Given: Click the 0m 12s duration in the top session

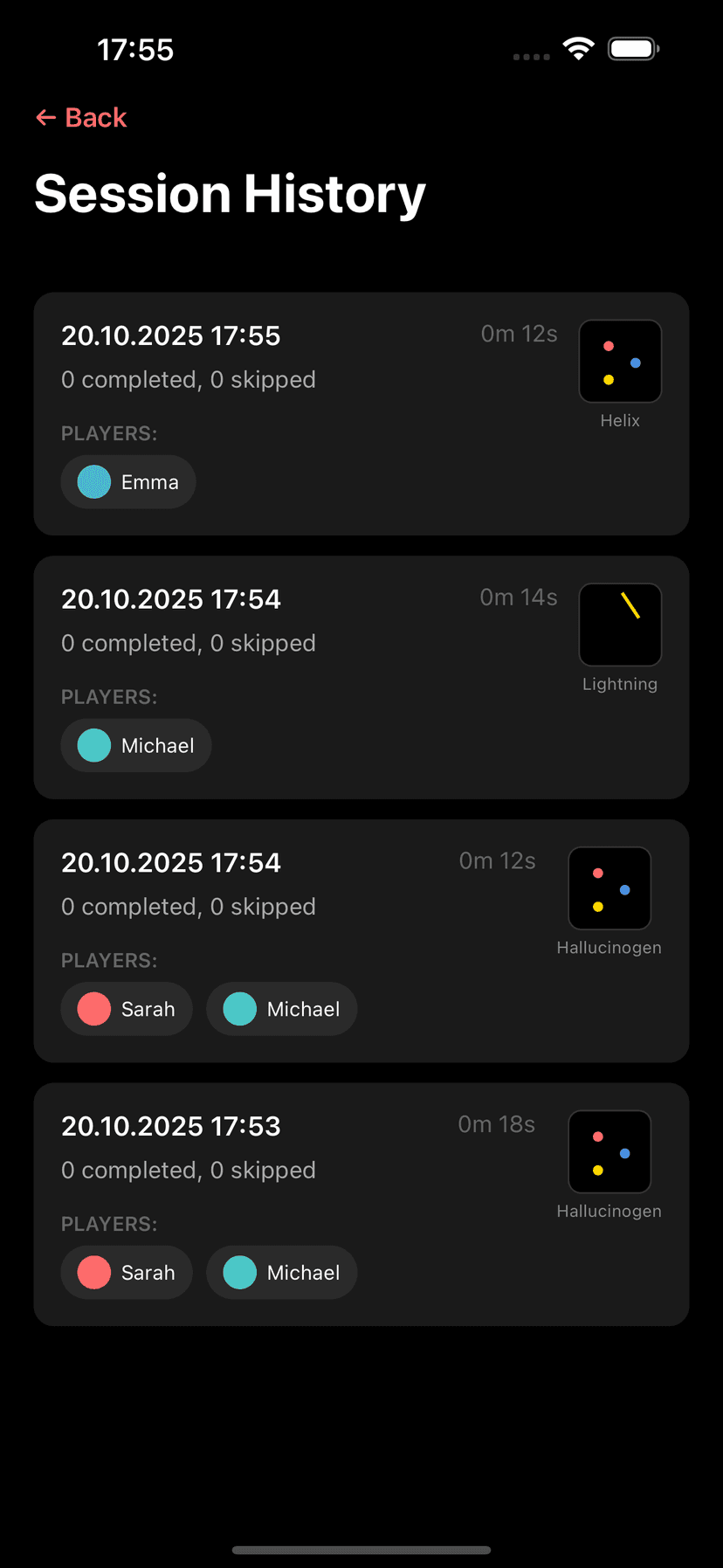Looking at the screenshot, I should 519,334.
